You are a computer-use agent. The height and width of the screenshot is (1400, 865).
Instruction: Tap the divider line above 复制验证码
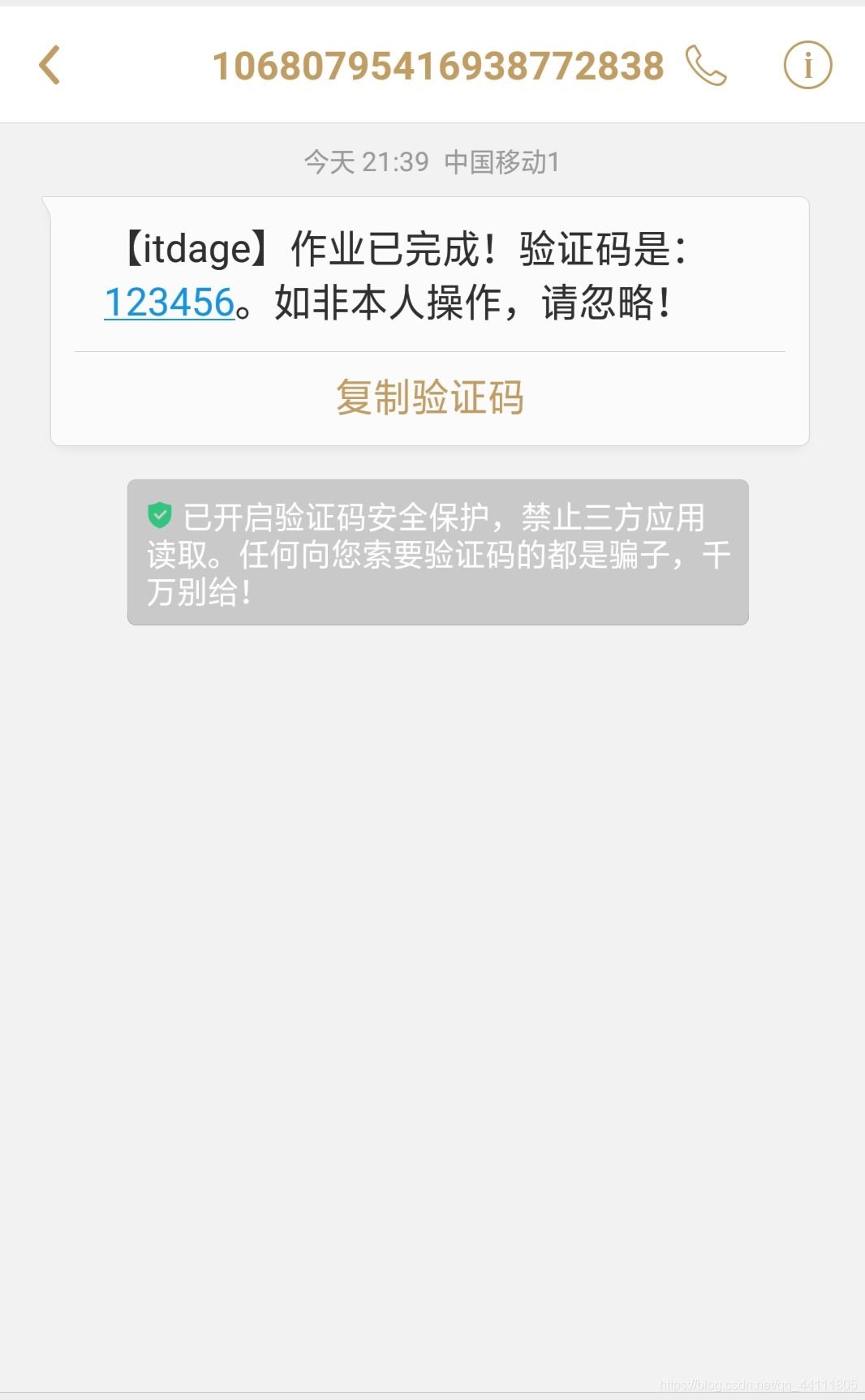point(430,350)
